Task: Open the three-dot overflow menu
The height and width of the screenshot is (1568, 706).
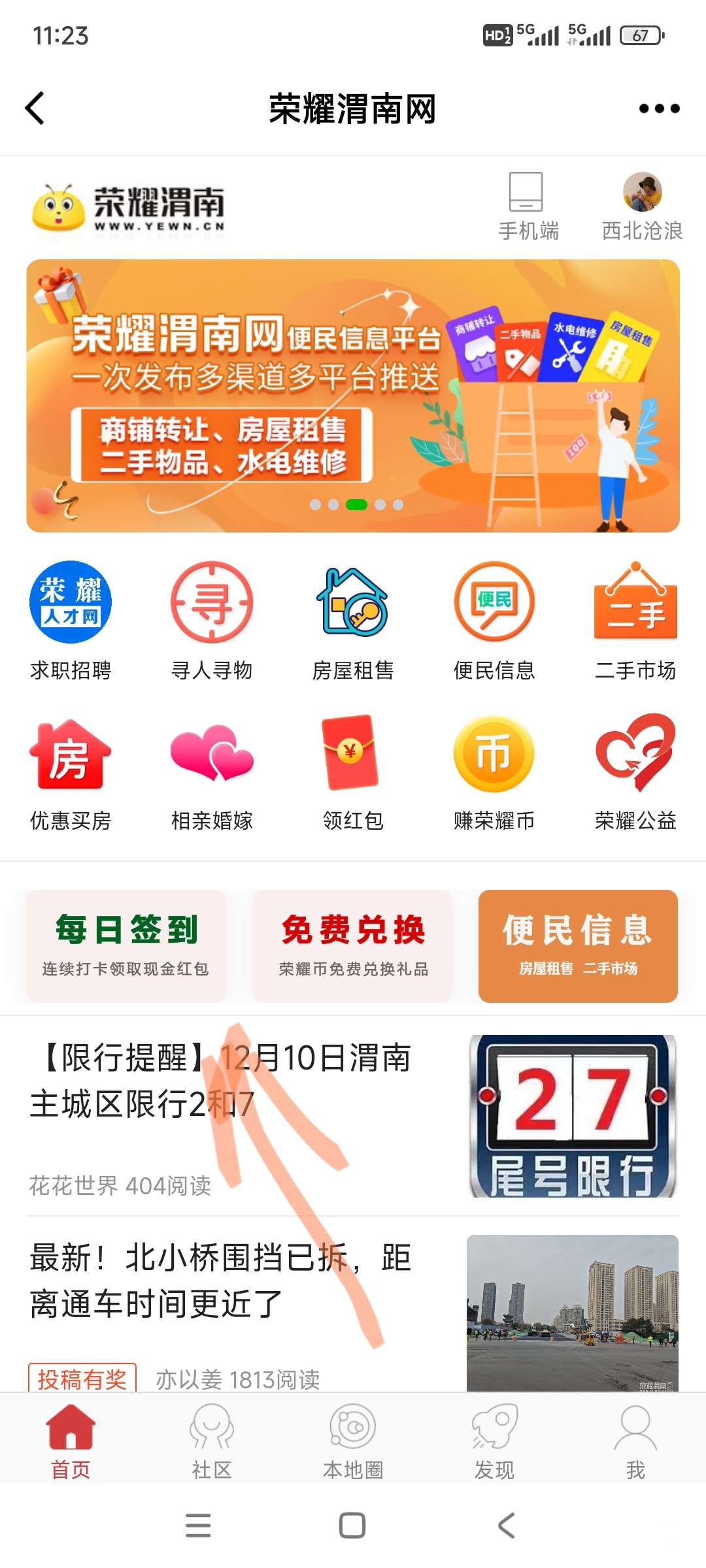Action: pos(659,108)
